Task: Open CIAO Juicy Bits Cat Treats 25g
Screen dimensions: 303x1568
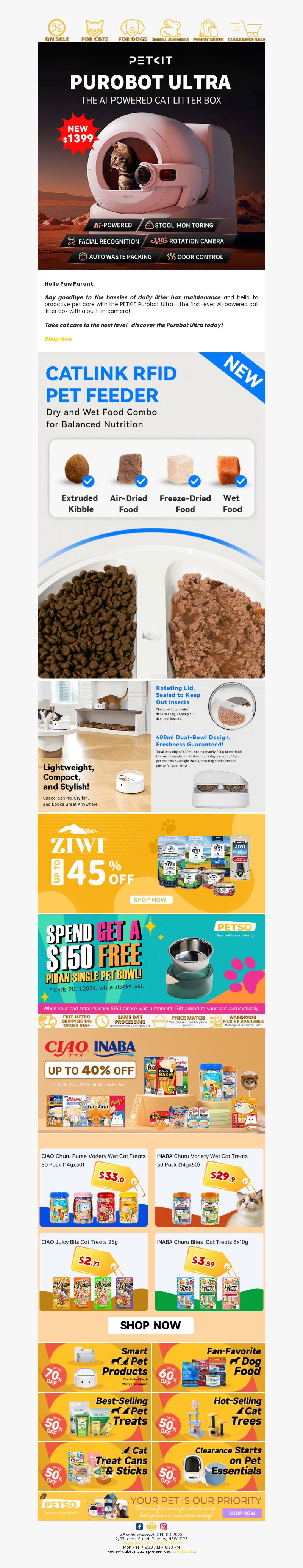Action: tap(94, 1271)
